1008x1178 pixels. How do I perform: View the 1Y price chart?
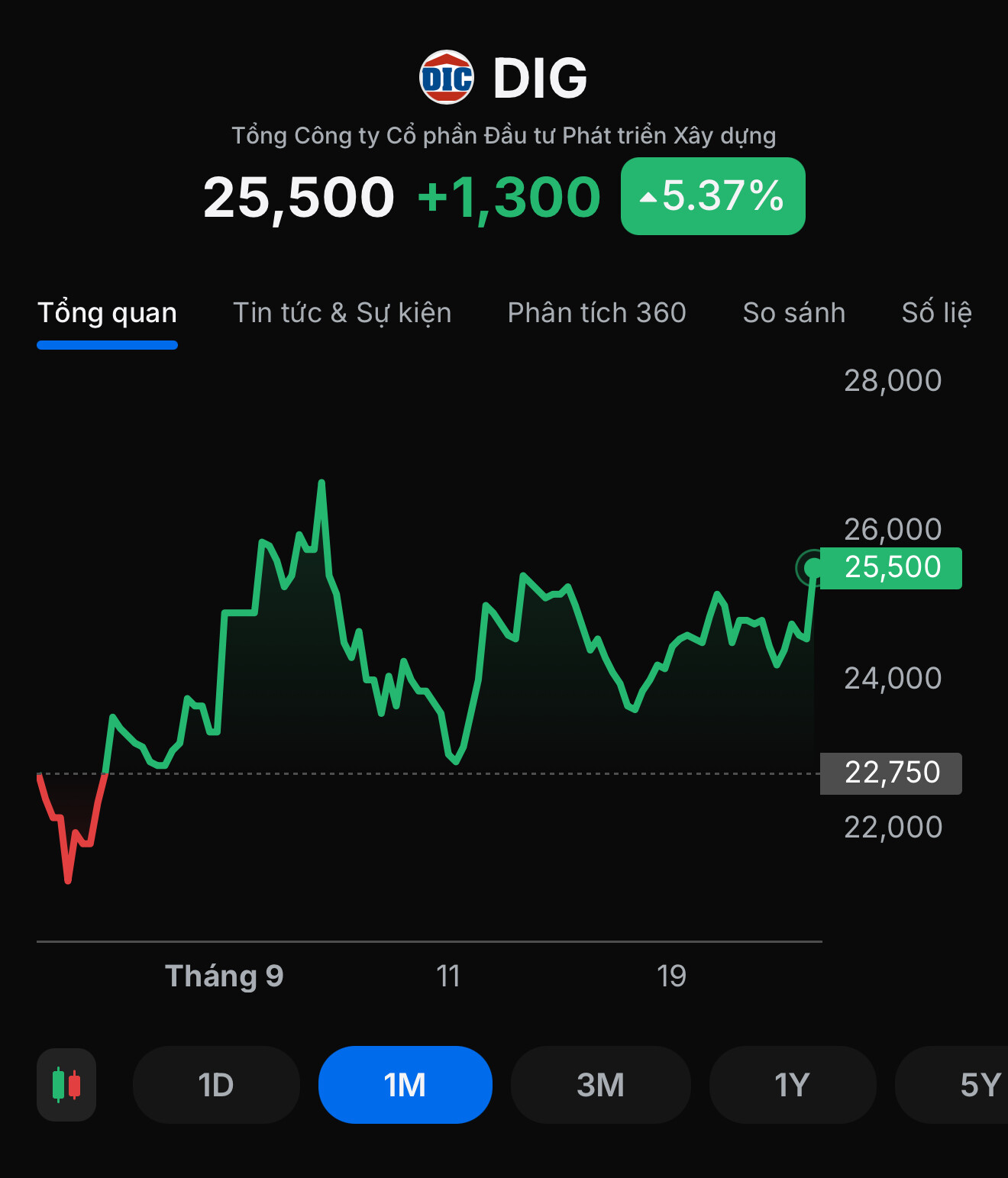click(792, 1084)
